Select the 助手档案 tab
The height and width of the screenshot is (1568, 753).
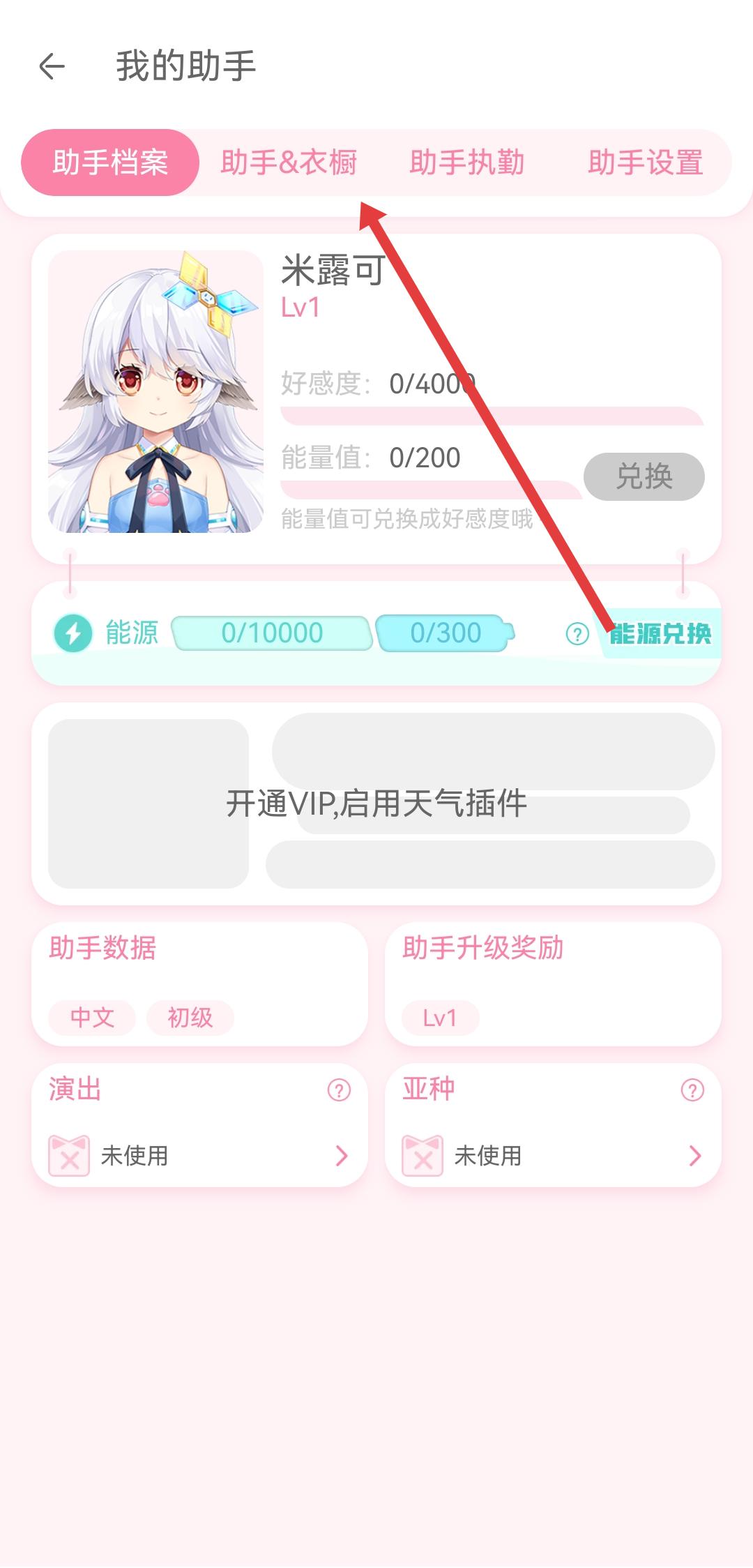click(110, 163)
